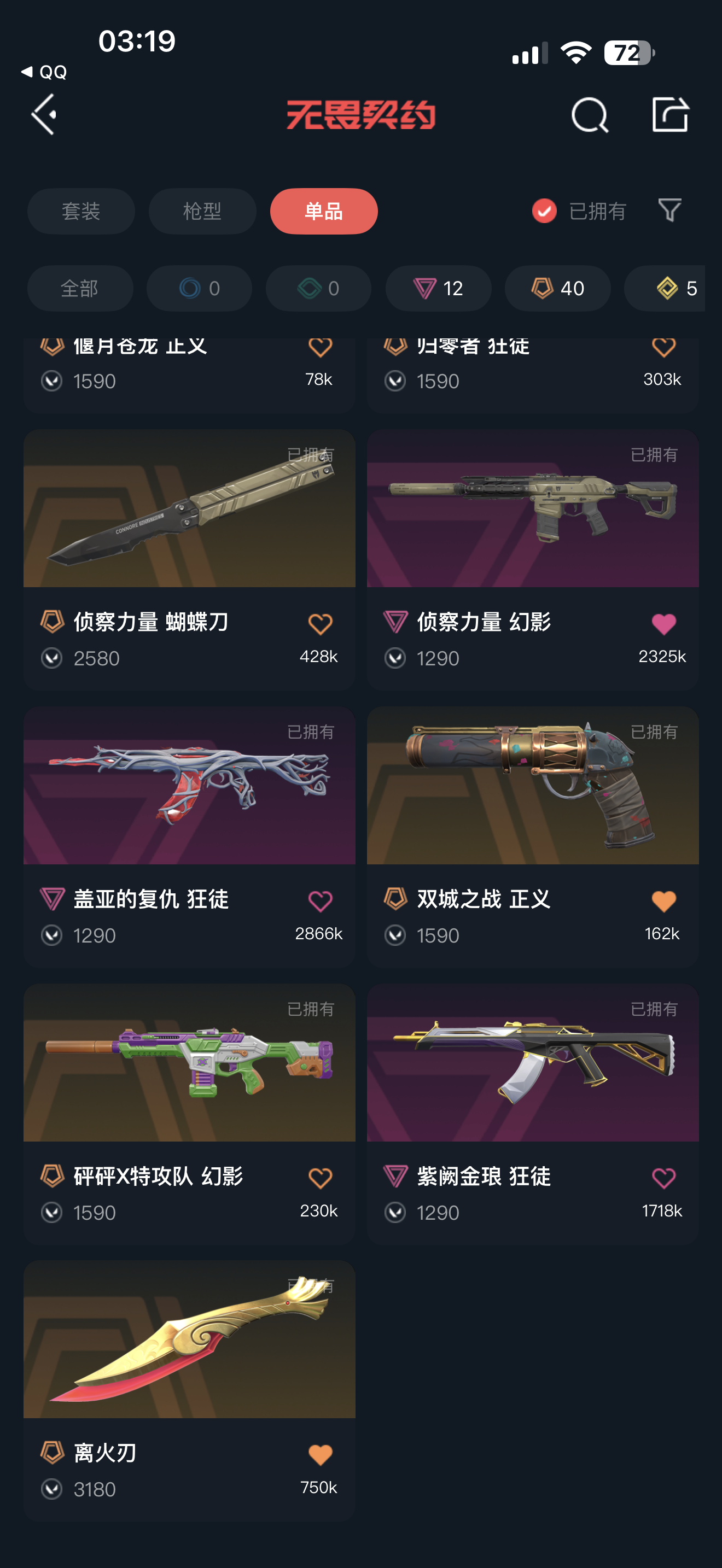
Task: Open 盖亚的复仇 狂徒 skin card
Action: click(189, 837)
